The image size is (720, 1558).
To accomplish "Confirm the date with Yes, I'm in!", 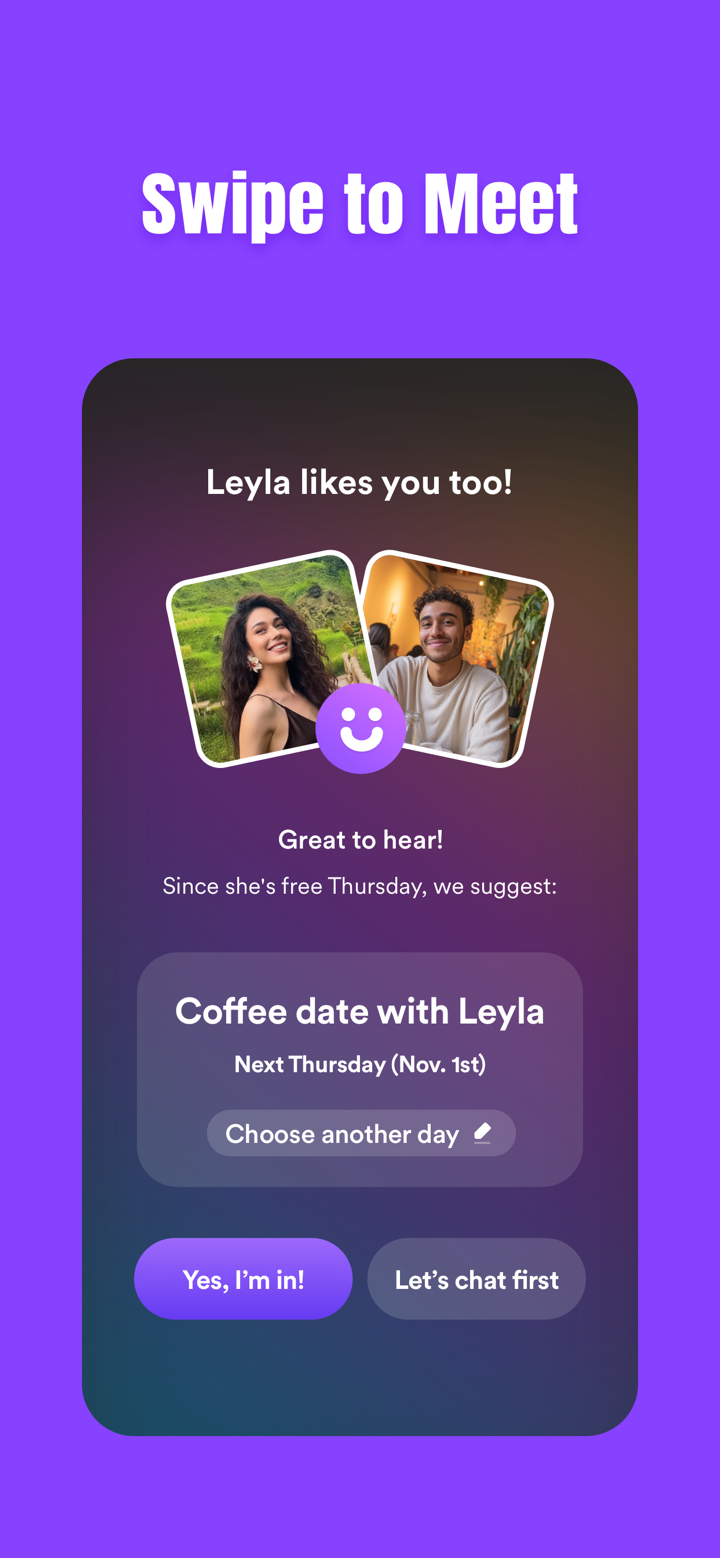I will (243, 1278).
